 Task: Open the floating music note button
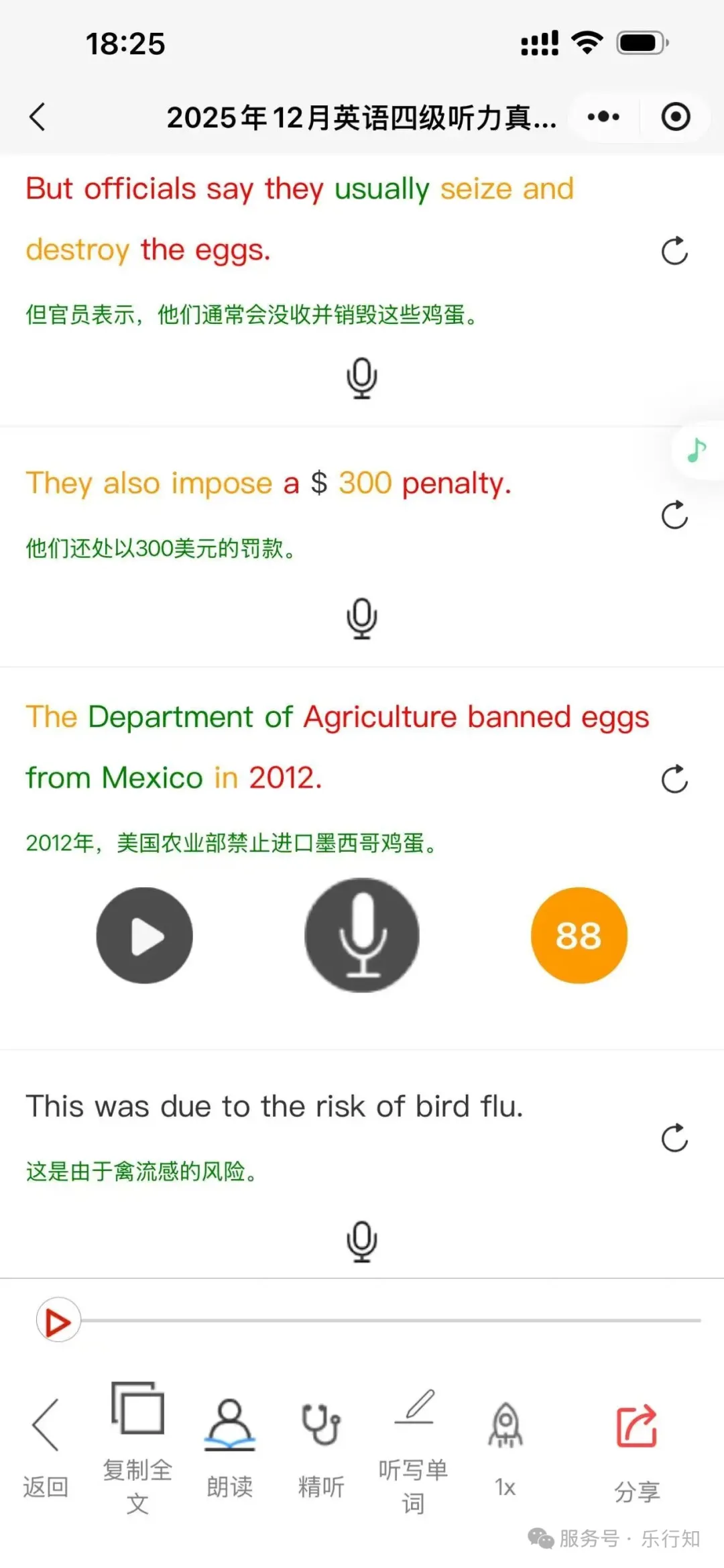(697, 450)
